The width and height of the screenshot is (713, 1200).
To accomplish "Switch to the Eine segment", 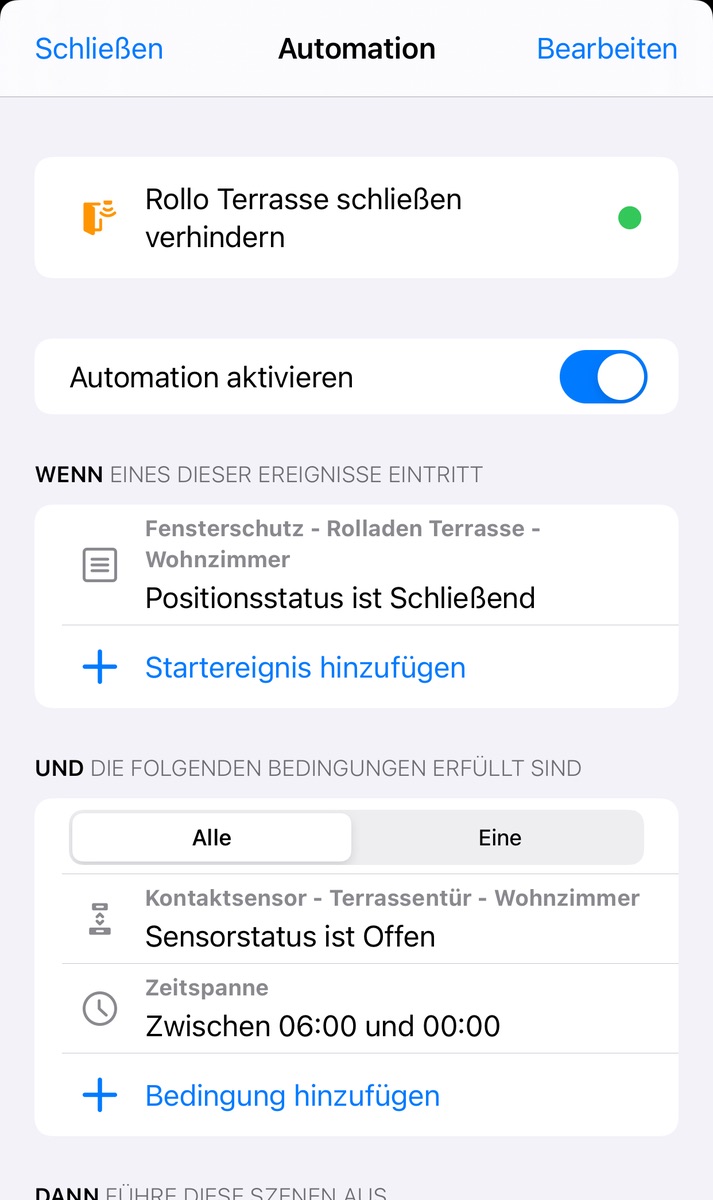I will (499, 838).
